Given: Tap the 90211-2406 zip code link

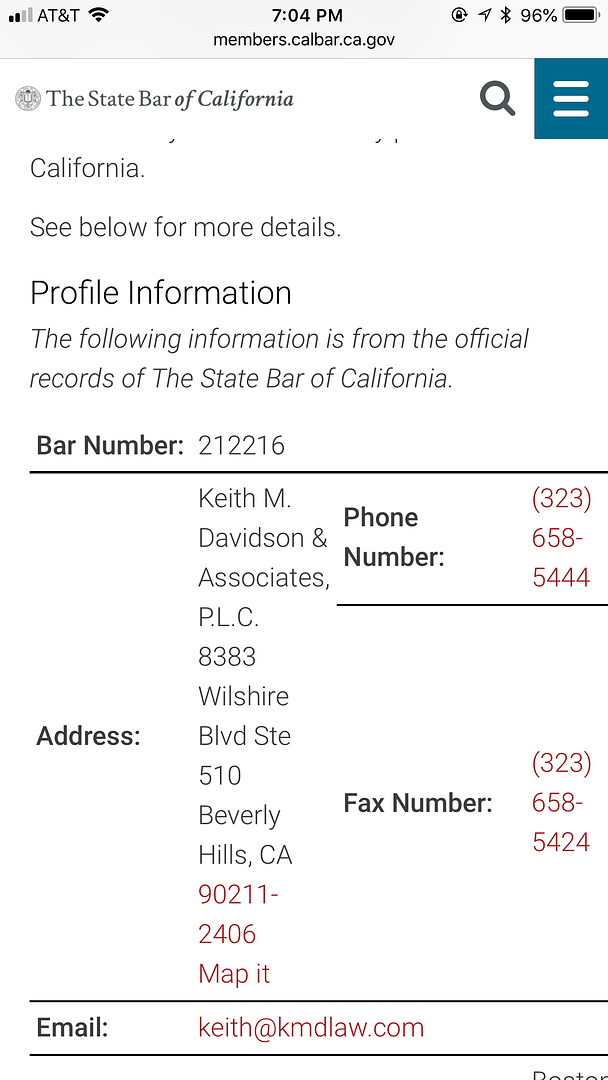Looking at the screenshot, I should click(238, 914).
